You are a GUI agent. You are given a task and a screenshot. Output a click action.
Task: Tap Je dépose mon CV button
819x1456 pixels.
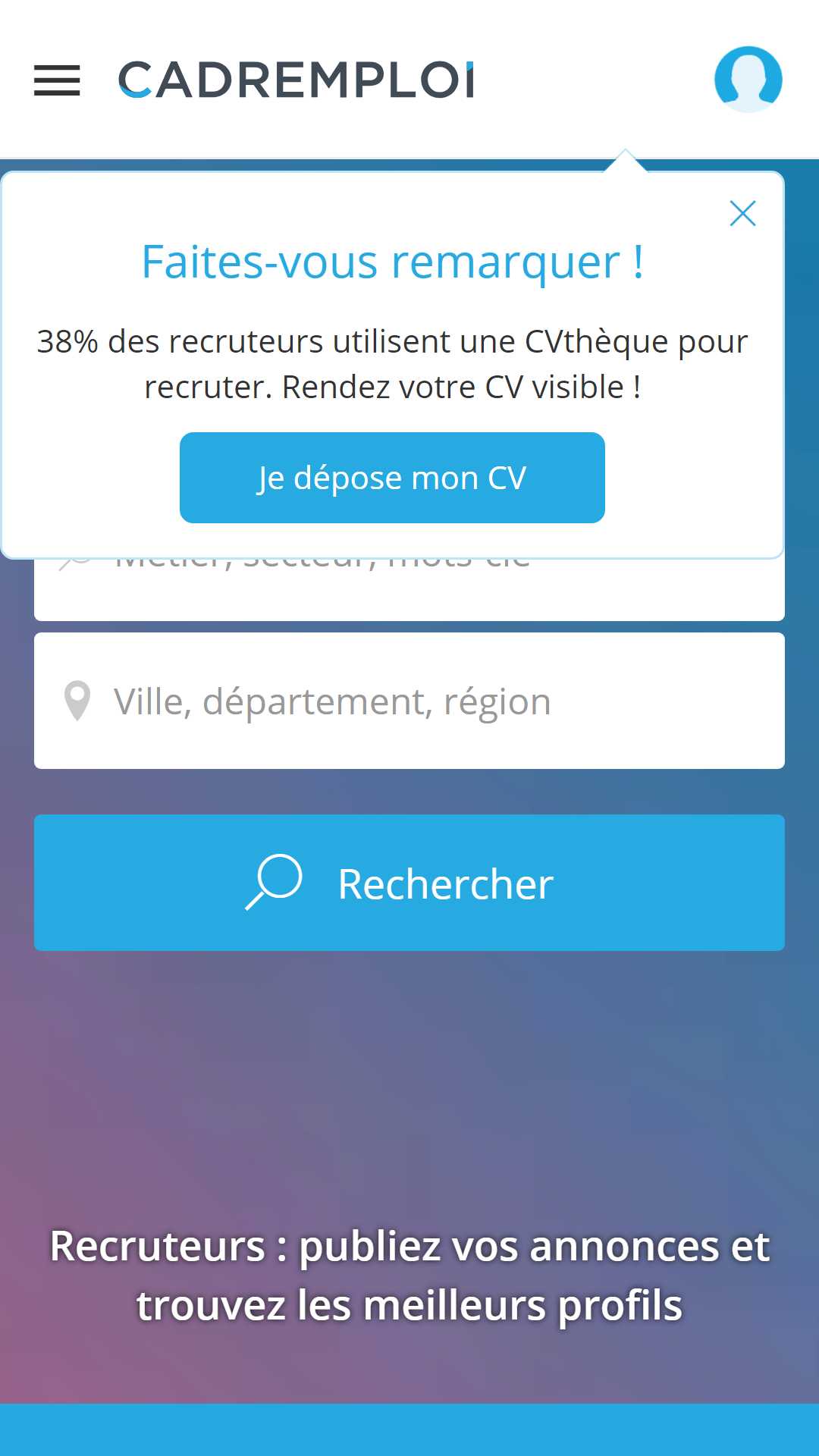[x=392, y=478]
